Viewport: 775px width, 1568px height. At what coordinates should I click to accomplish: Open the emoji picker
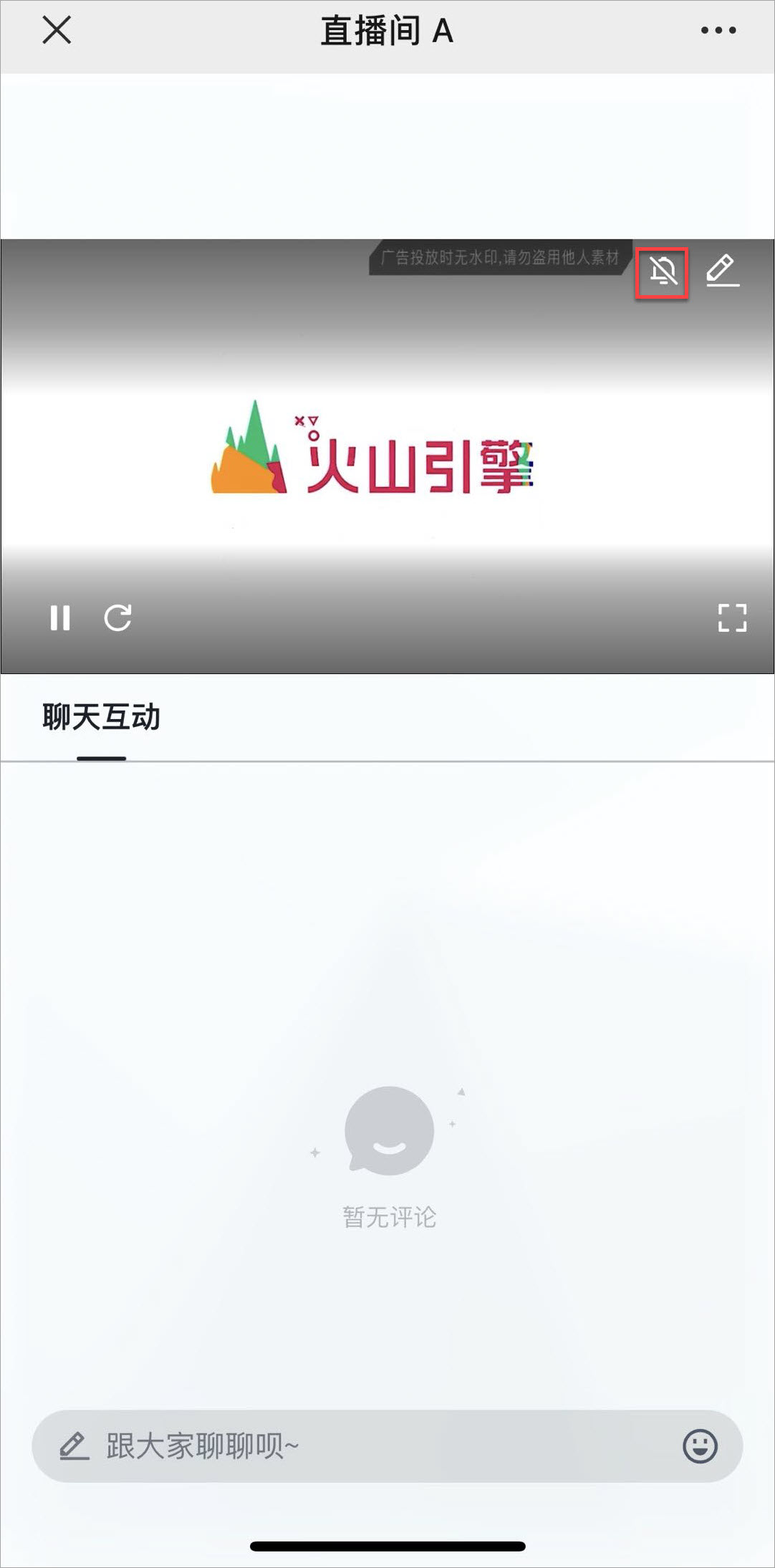[699, 1446]
